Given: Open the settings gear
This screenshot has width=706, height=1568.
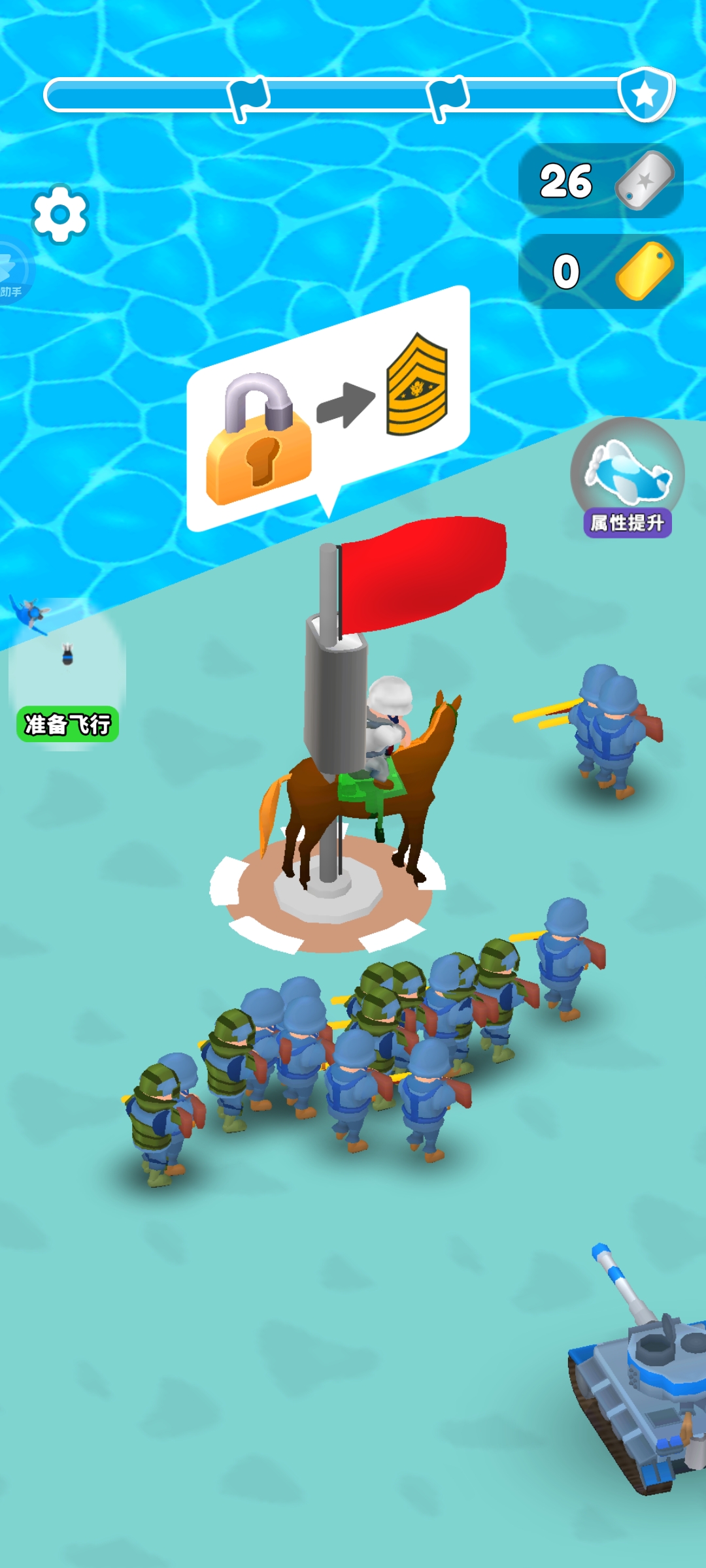Looking at the screenshot, I should coord(60,214).
